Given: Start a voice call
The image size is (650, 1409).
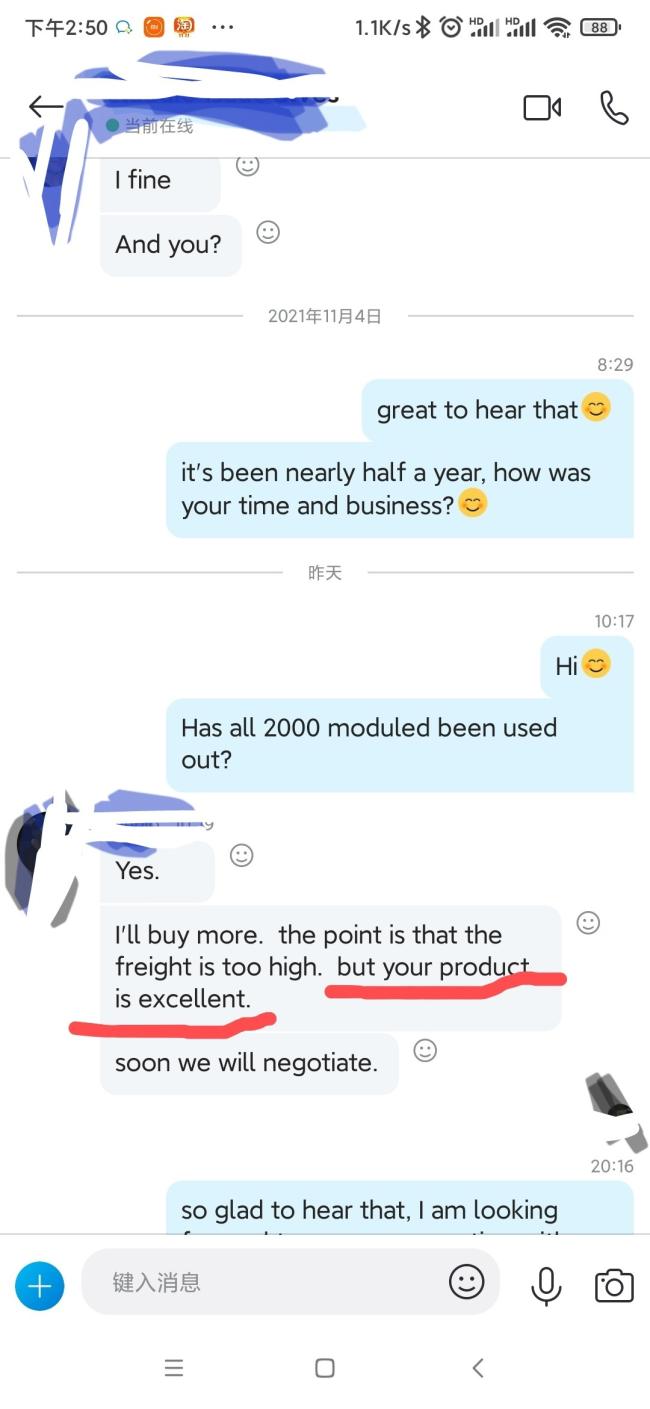Looking at the screenshot, I should pyautogui.click(x=613, y=108).
